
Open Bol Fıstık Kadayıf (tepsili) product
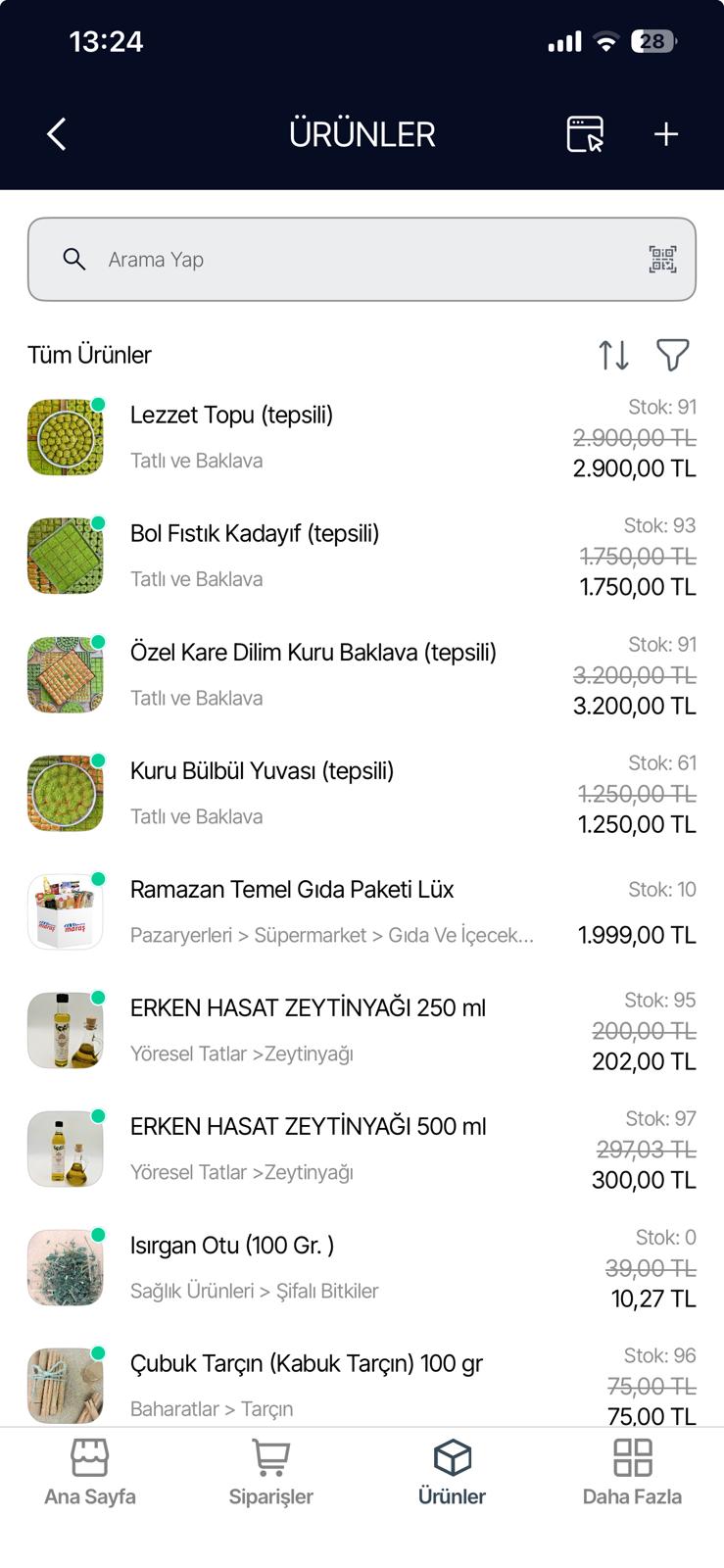(x=255, y=534)
